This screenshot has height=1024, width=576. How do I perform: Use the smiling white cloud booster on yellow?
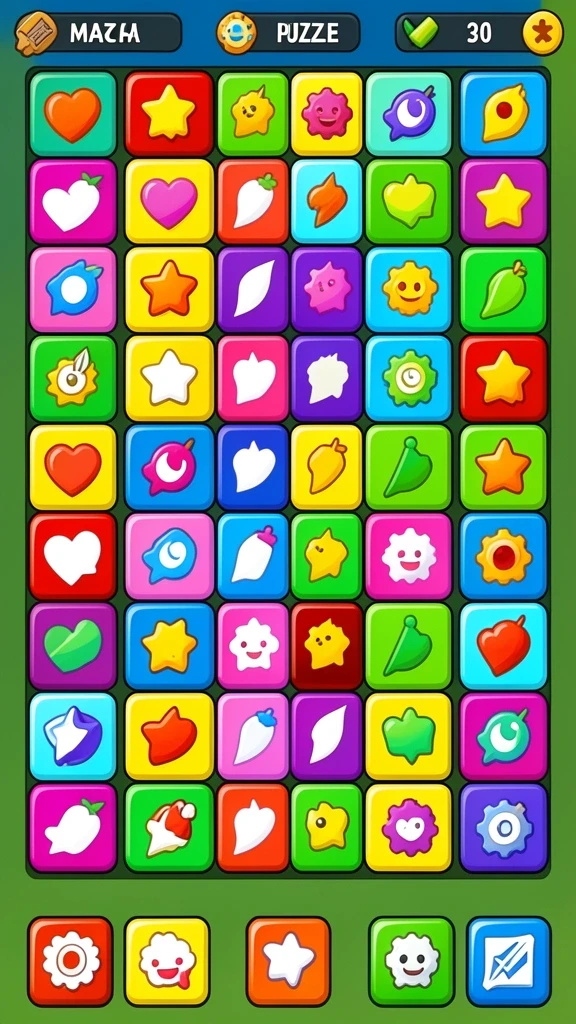[x=167, y=961]
